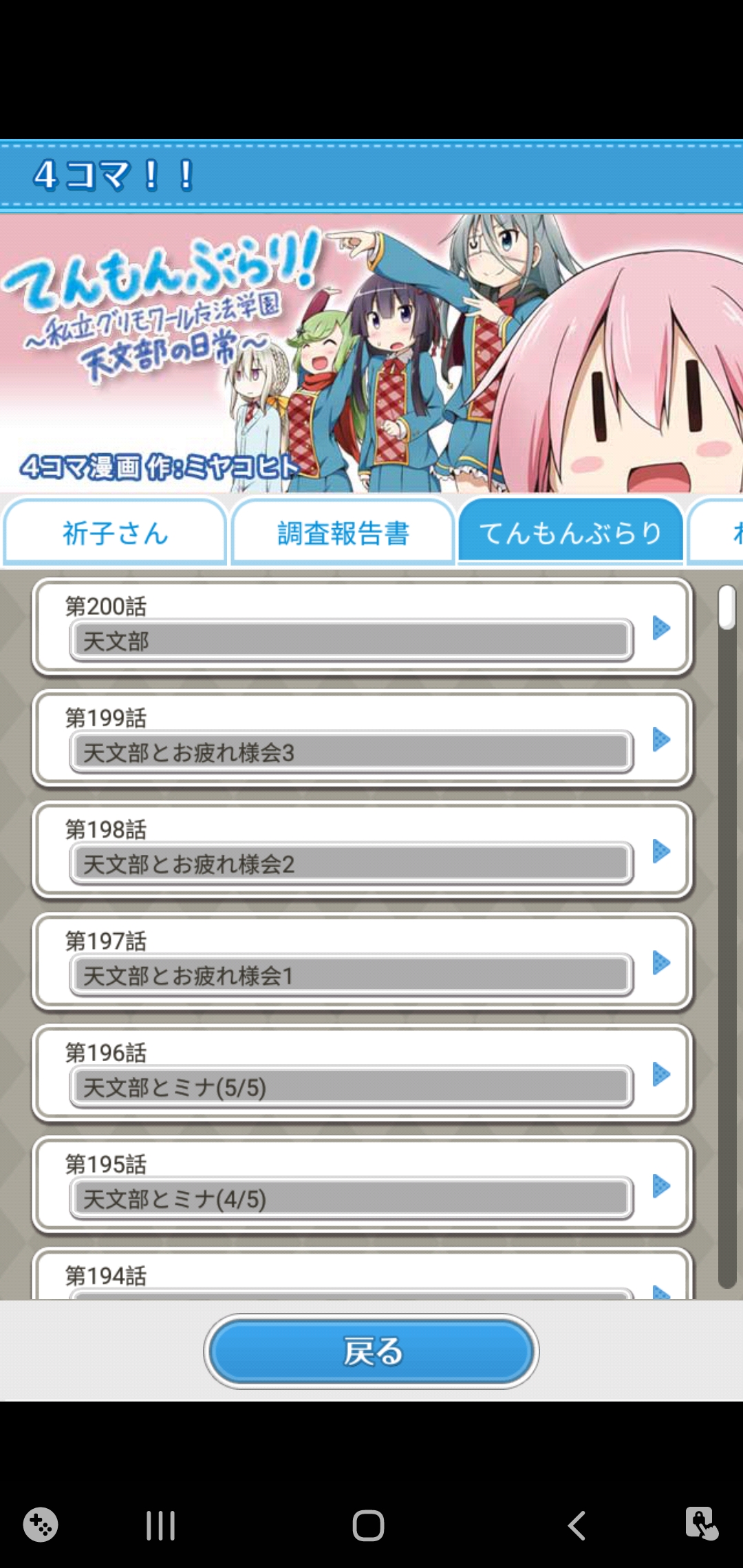Screen dimensions: 743x1568
Task: Open episode 第196話 天文部とミナ(5/5)
Action: point(362,1073)
